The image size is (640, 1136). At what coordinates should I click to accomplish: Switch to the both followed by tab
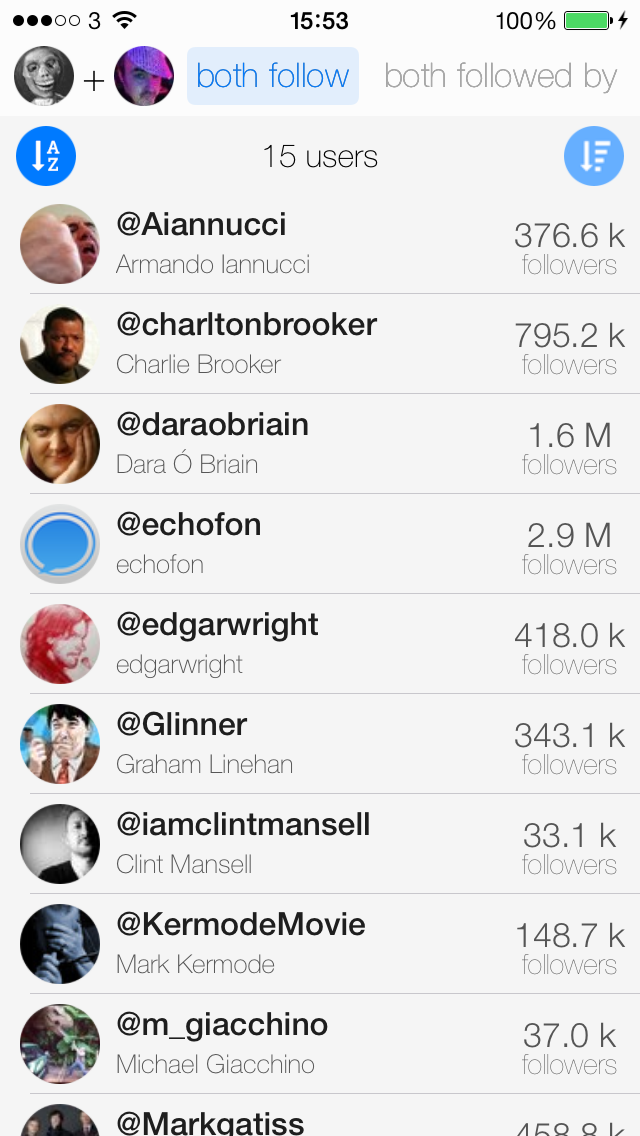[500, 76]
